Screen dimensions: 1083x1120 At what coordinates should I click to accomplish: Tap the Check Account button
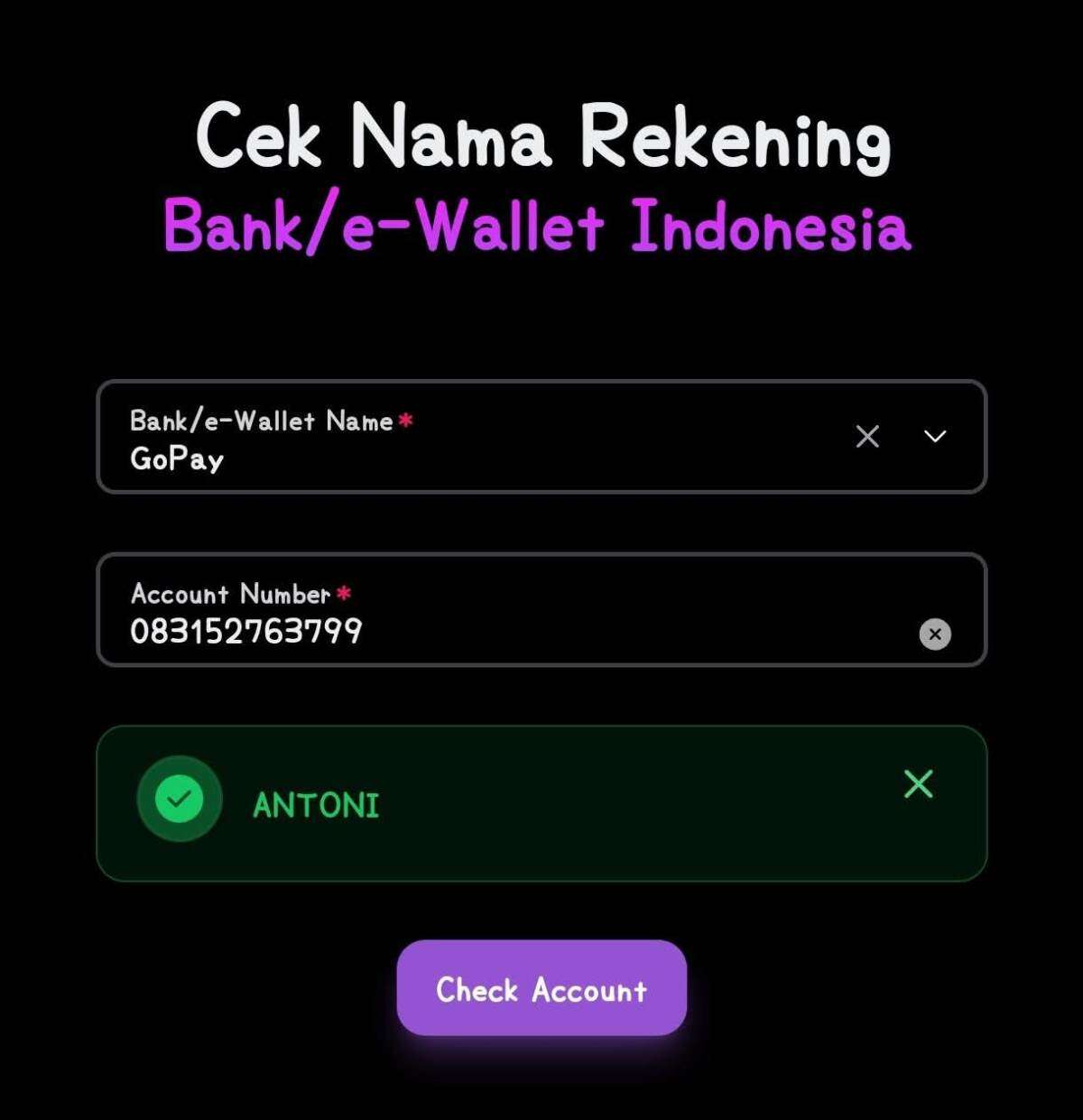(x=541, y=988)
